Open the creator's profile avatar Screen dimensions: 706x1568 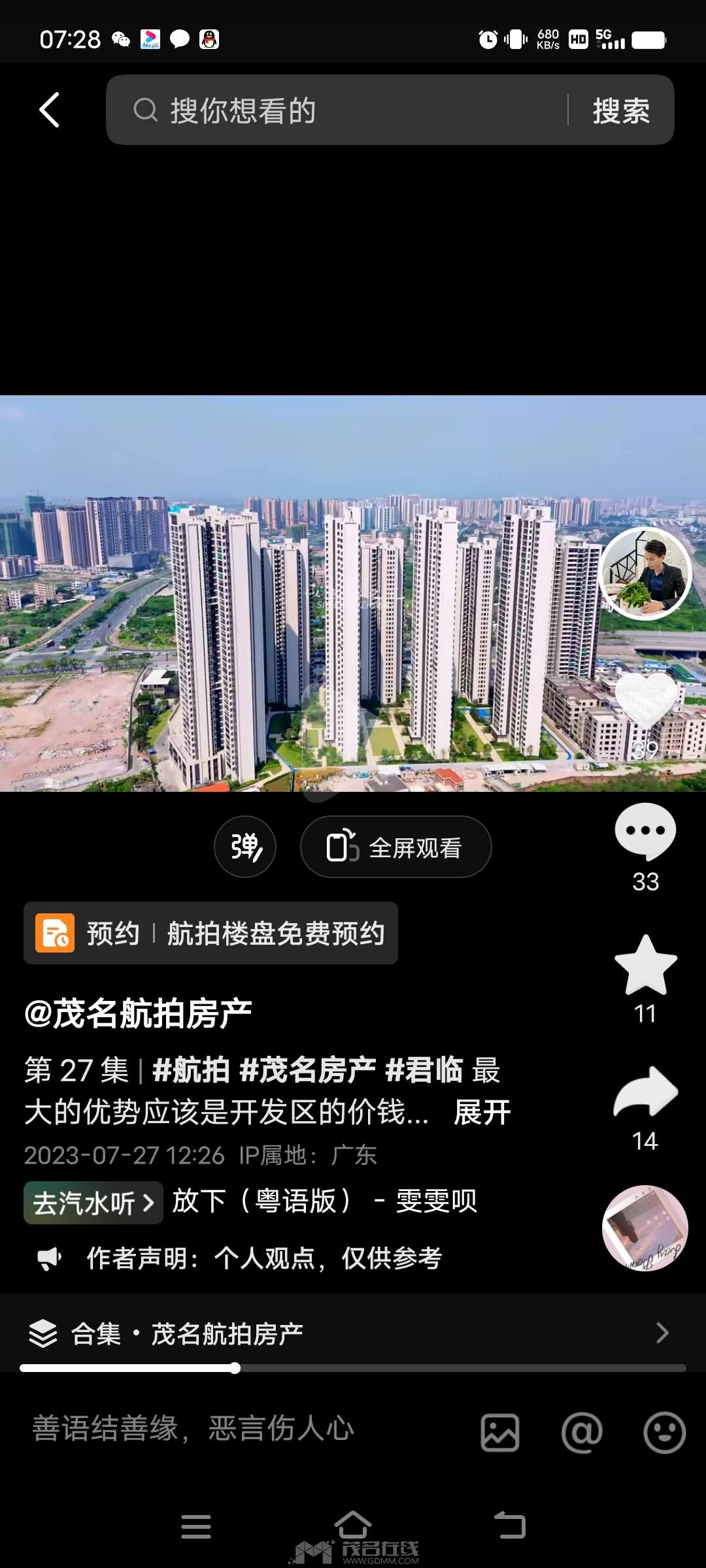click(x=645, y=574)
